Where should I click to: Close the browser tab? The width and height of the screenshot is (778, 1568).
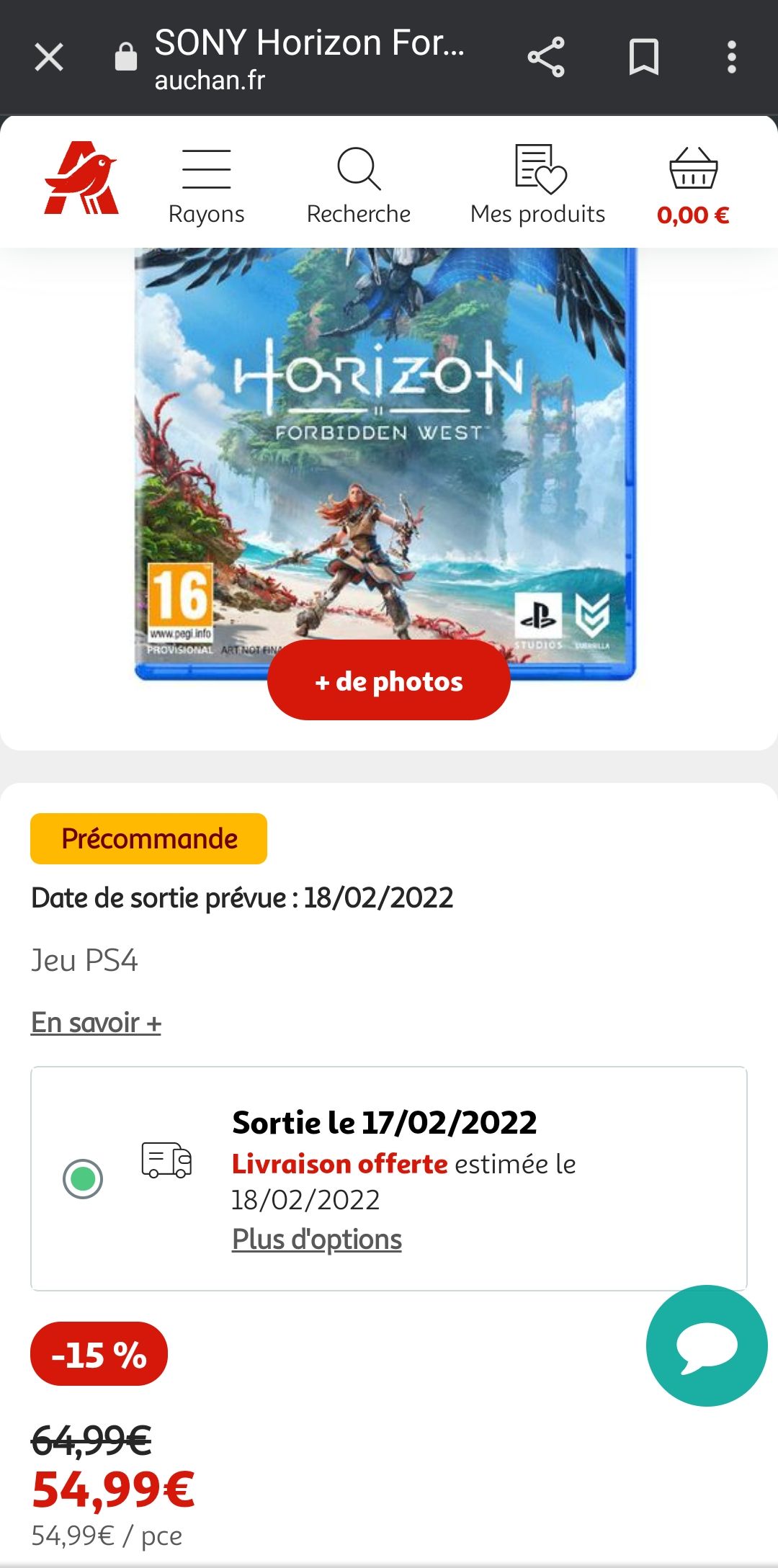[49, 57]
